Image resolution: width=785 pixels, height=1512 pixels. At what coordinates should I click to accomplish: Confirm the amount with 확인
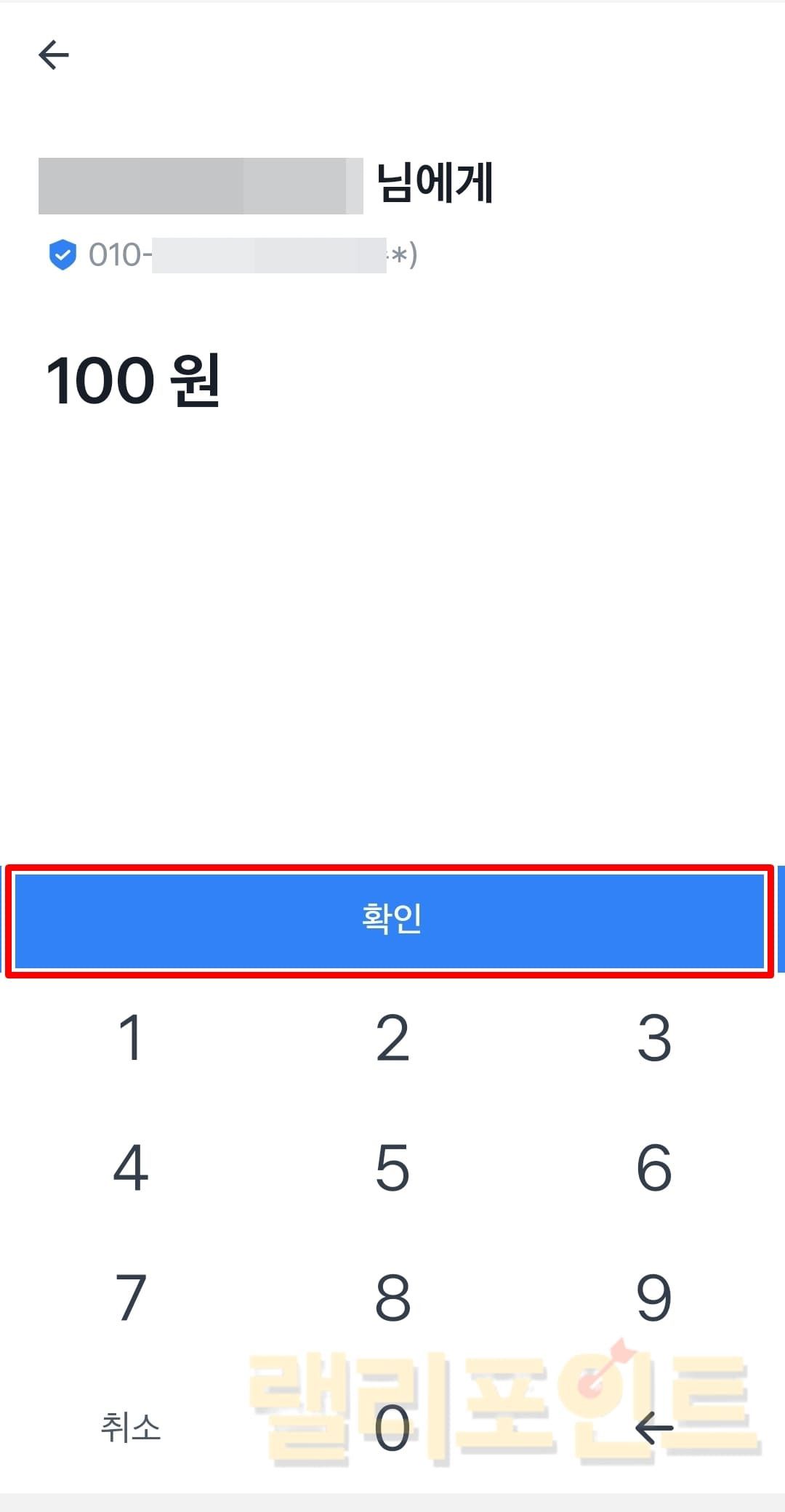(x=391, y=920)
